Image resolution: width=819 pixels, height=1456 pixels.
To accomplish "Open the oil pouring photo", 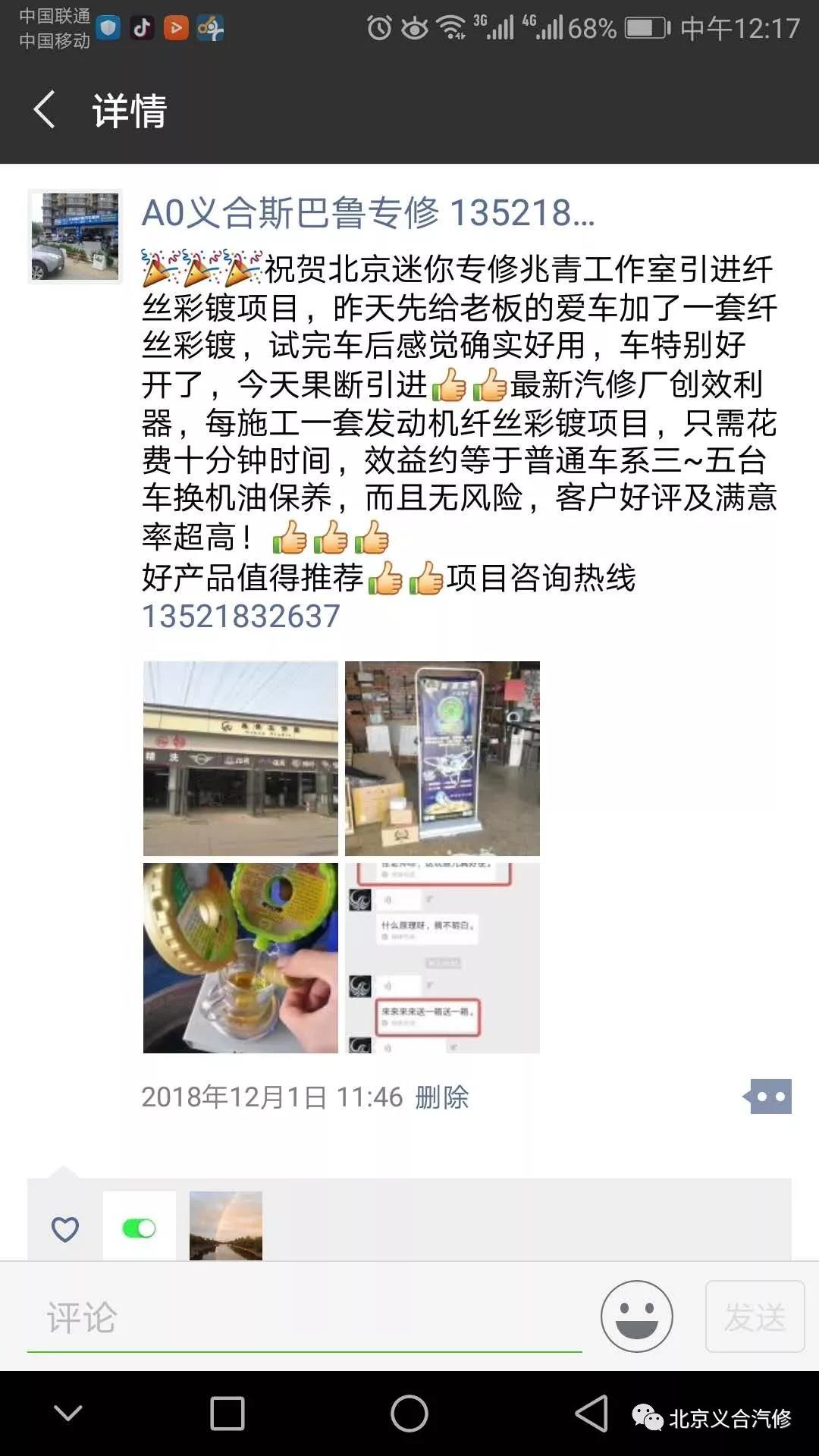I will click(240, 958).
